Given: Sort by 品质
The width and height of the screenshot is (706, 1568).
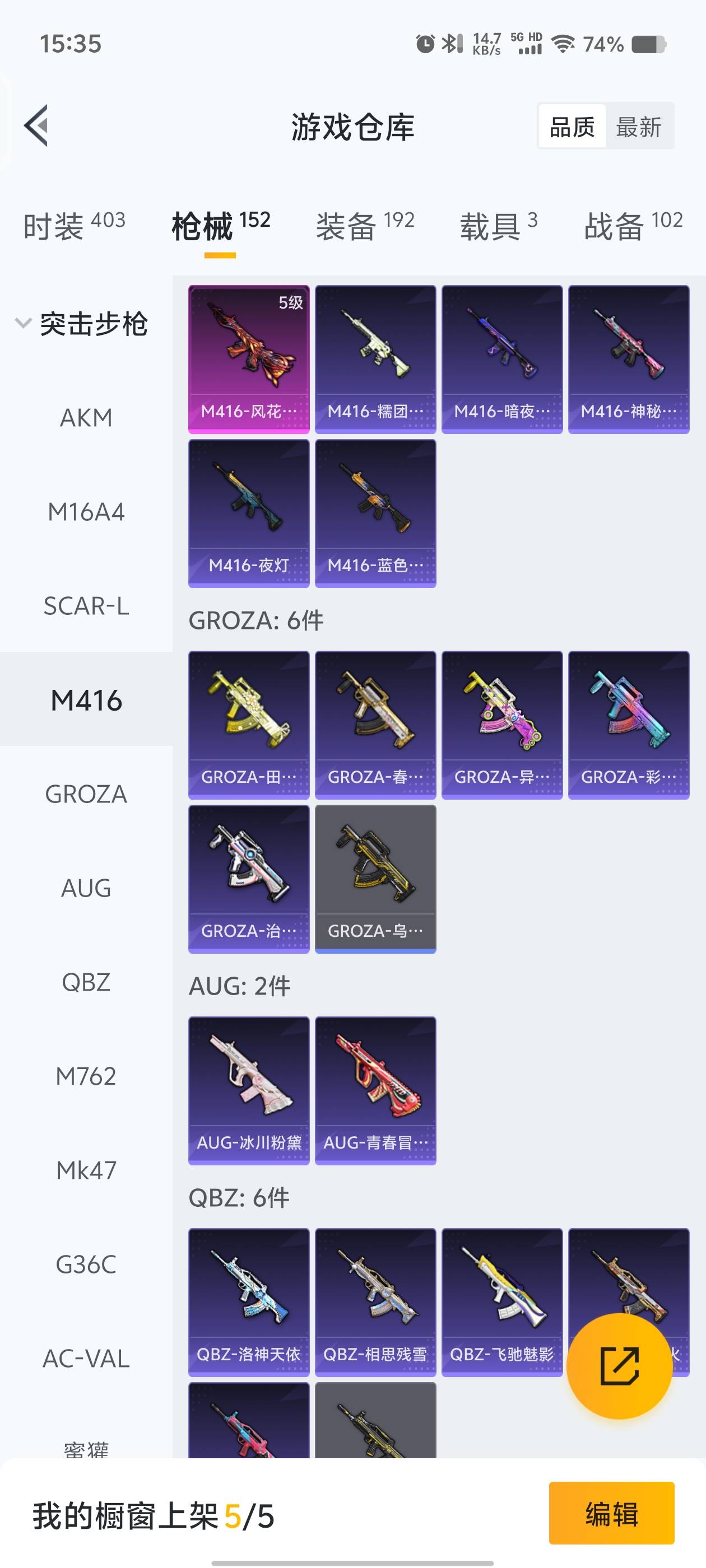Looking at the screenshot, I should click(x=572, y=127).
